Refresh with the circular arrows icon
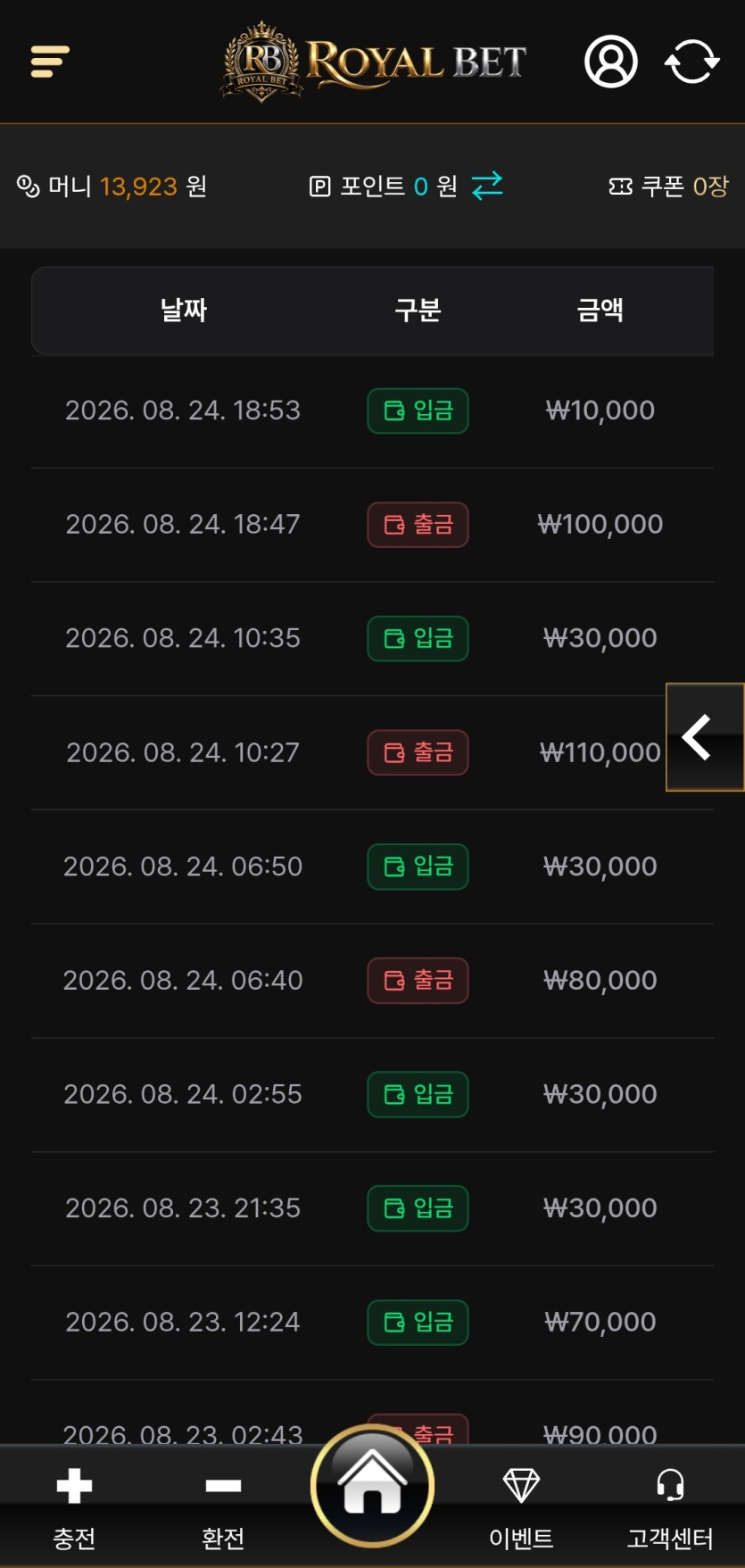745x1568 pixels. click(692, 62)
